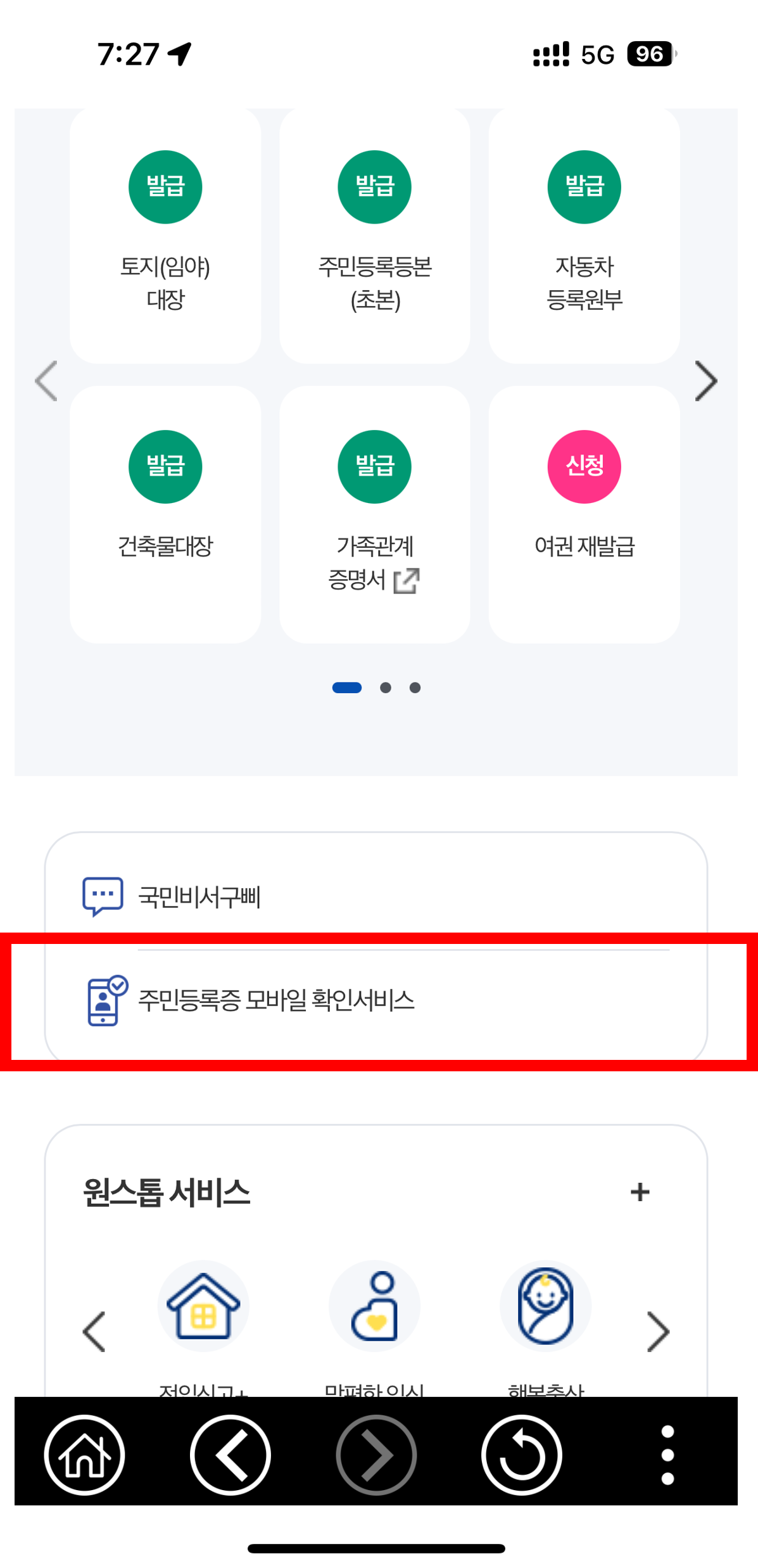Open 토지(임야)대장 issuance service
Screen dimensions: 758x1568
(x=165, y=238)
